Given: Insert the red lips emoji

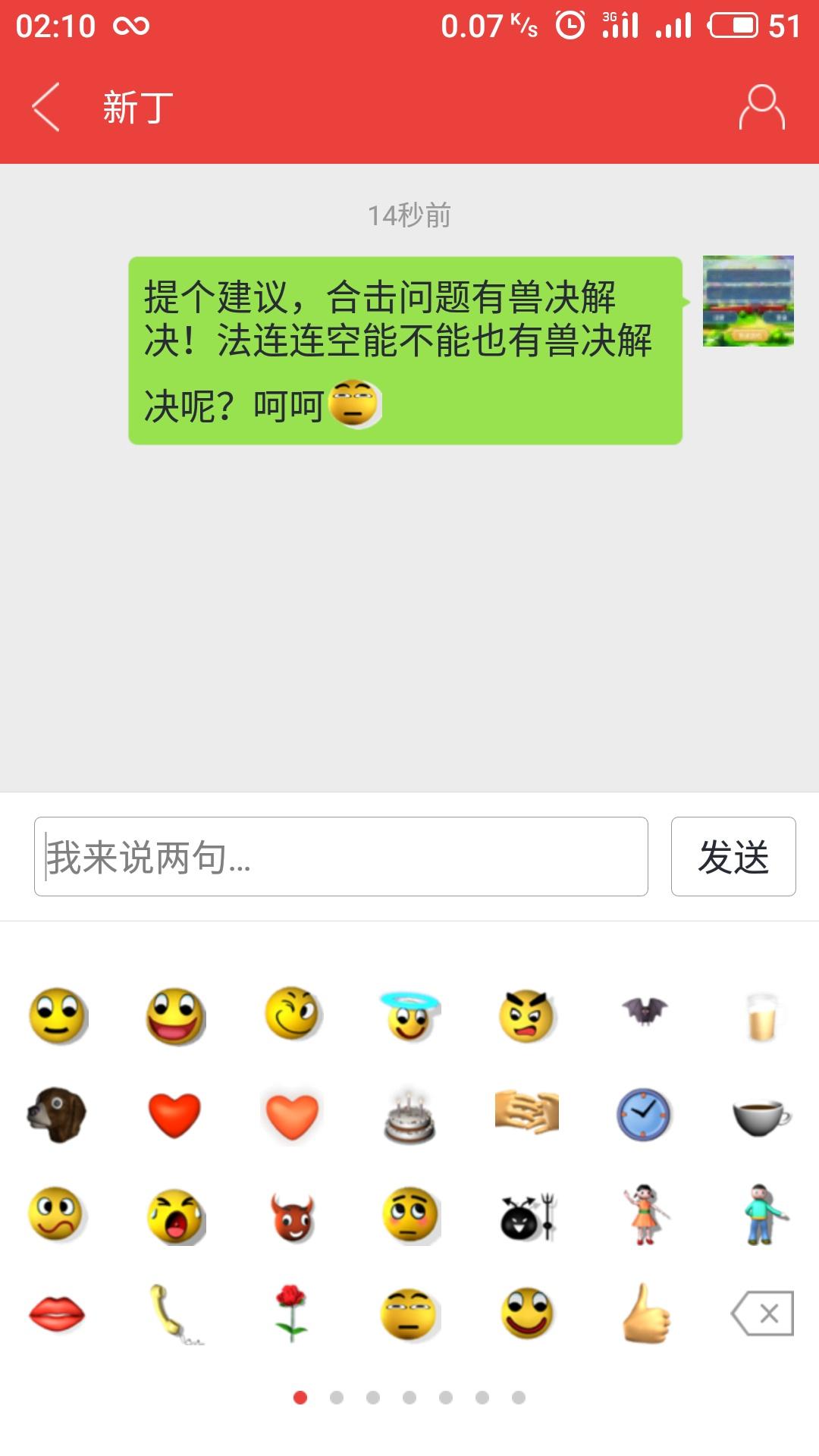Looking at the screenshot, I should coord(57,1313).
